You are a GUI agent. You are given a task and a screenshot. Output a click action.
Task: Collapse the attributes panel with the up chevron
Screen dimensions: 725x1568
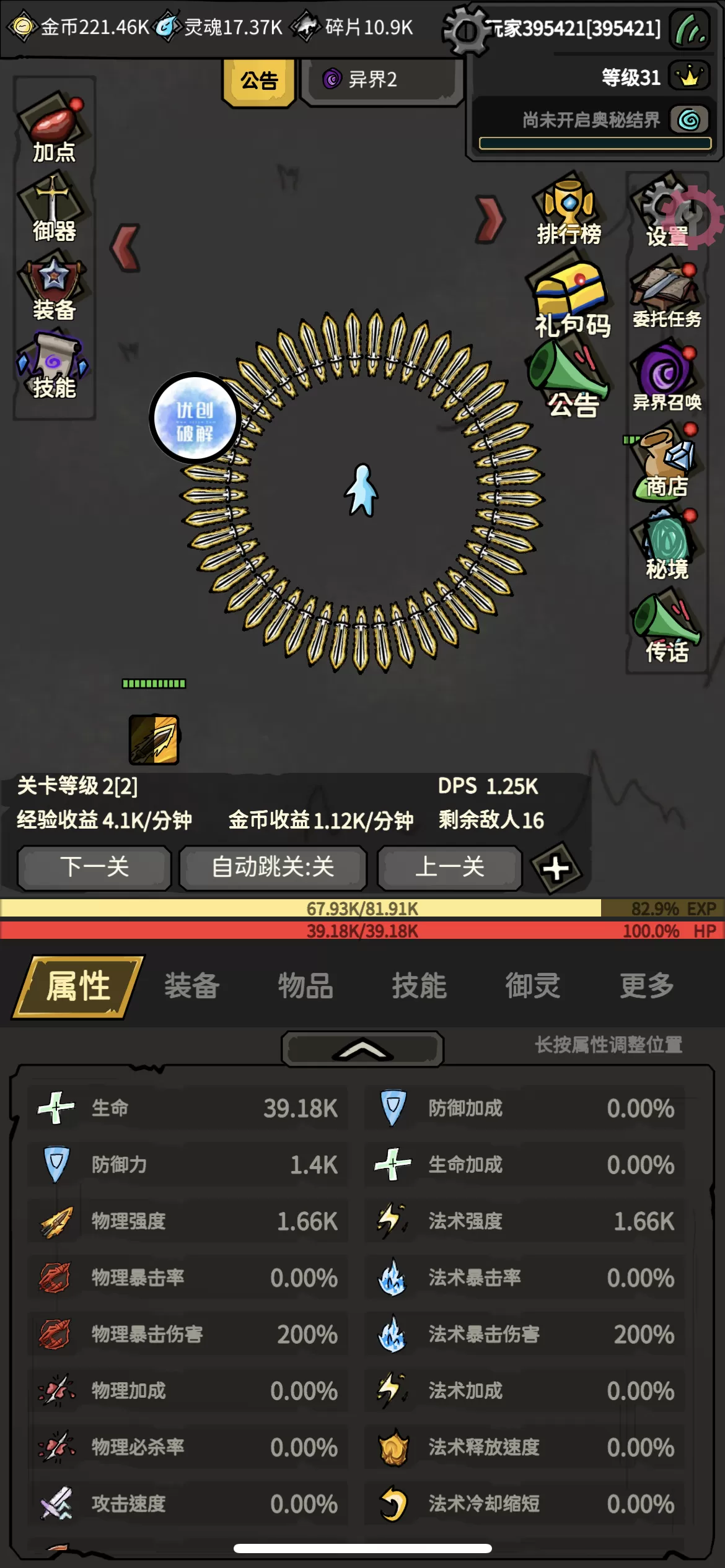pyautogui.click(x=362, y=1049)
